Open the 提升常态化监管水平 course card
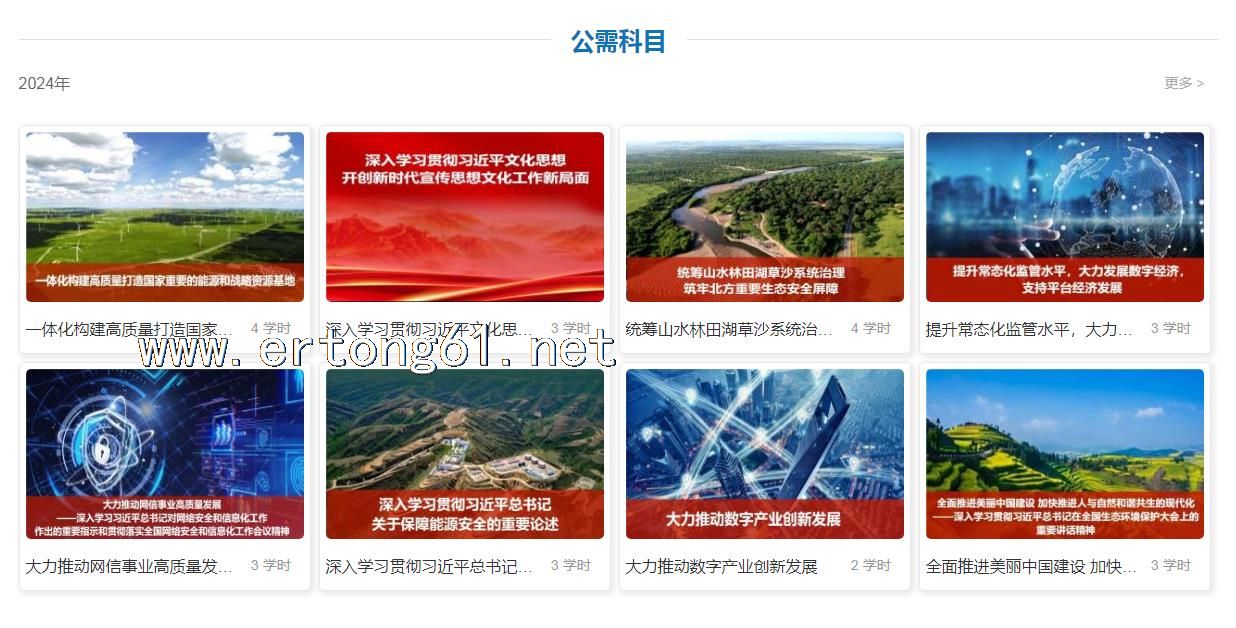Screen dimensions: 1236x628 (x=1065, y=217)
